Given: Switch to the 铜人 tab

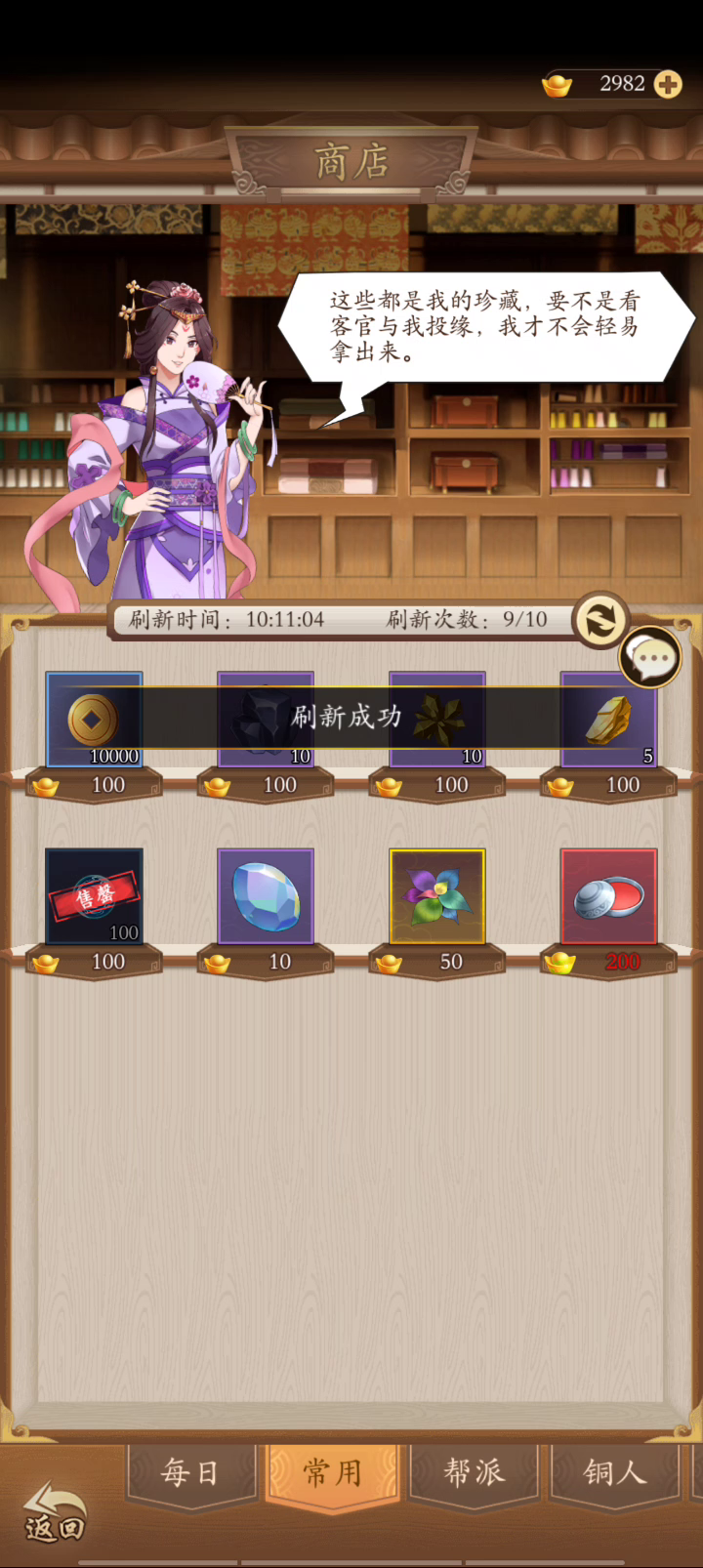Looking at the screenshot, I should coord(615,1472).
